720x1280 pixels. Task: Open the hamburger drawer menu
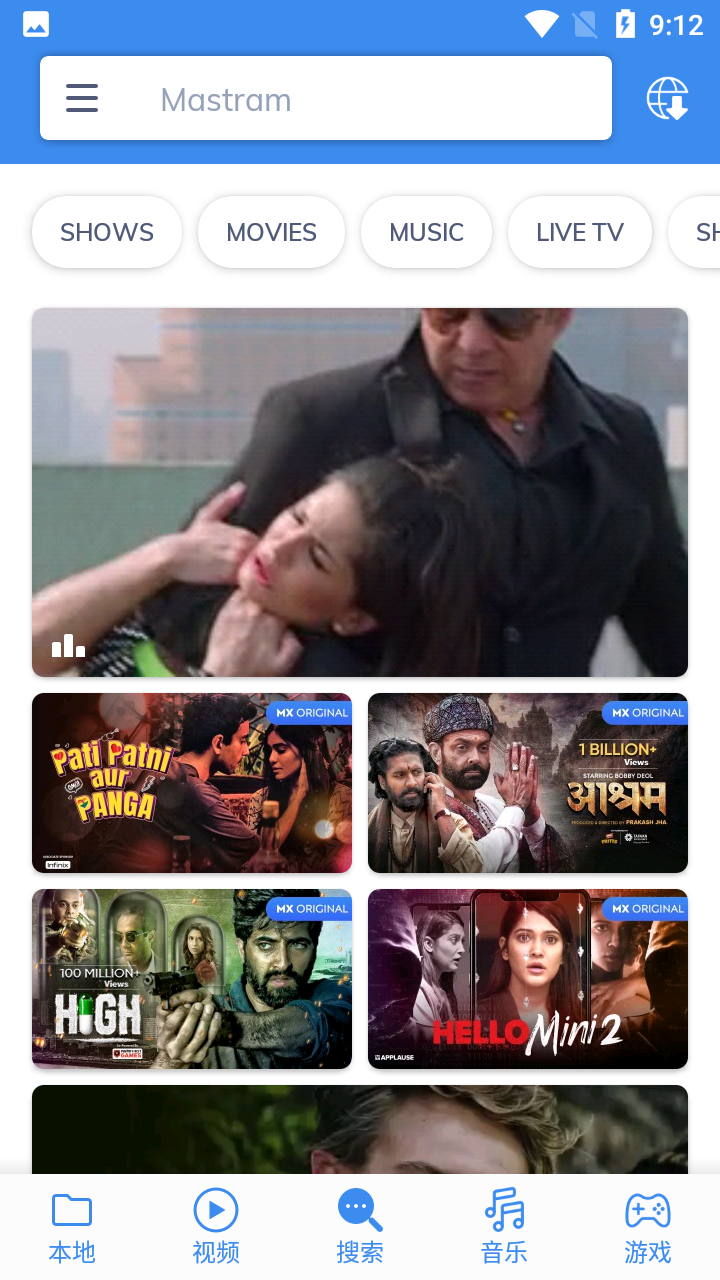82,98
